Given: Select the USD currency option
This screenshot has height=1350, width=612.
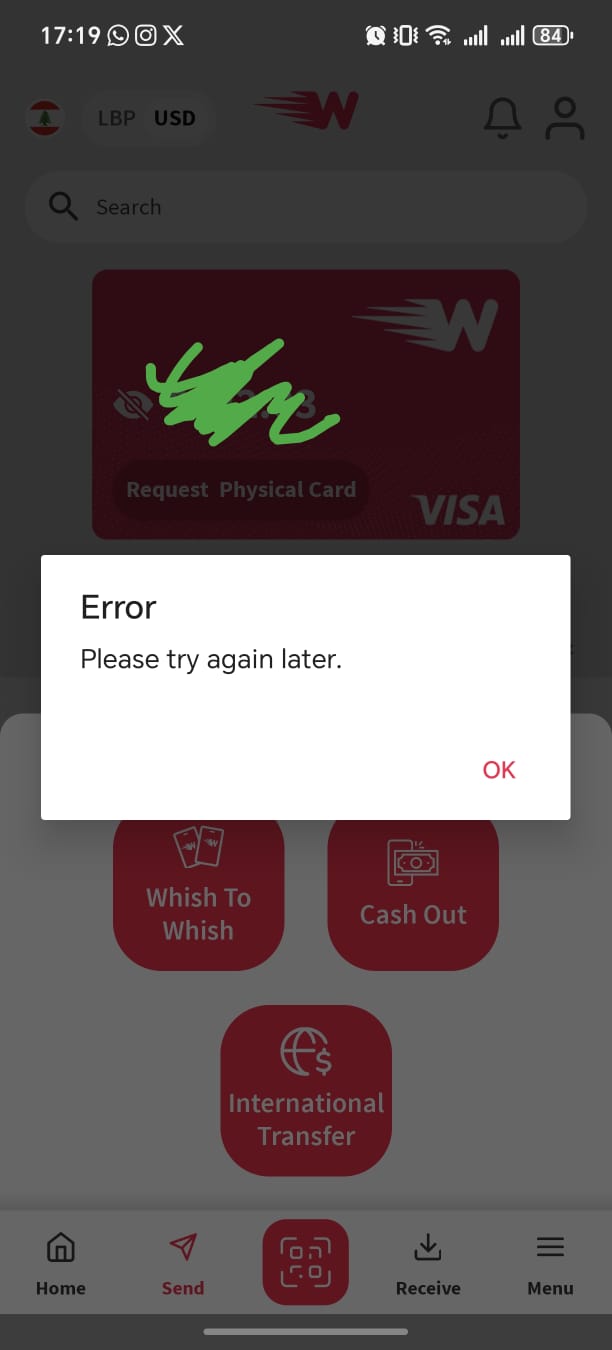Looking at the screenshot, I should (175, 118).
